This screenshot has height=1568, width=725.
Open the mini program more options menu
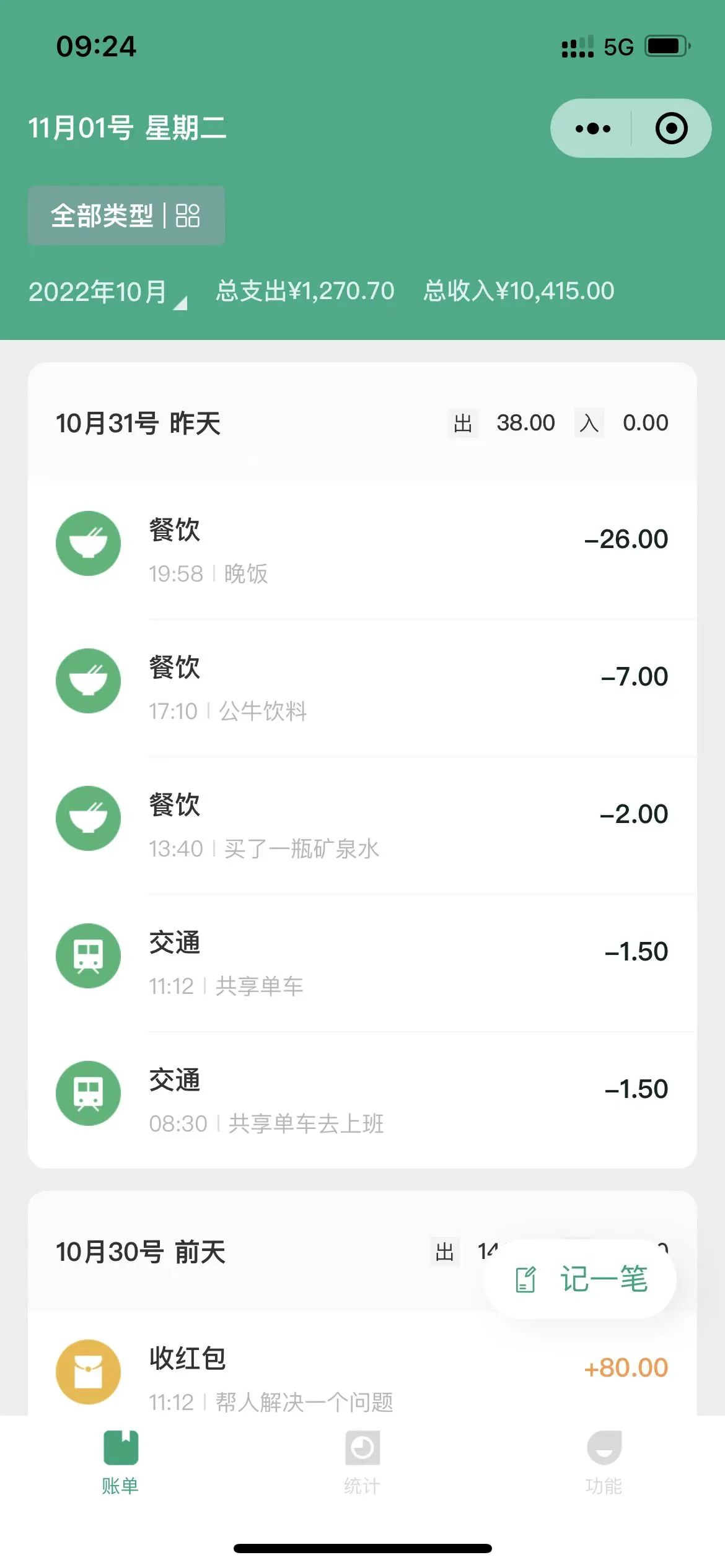click(592, 129)
